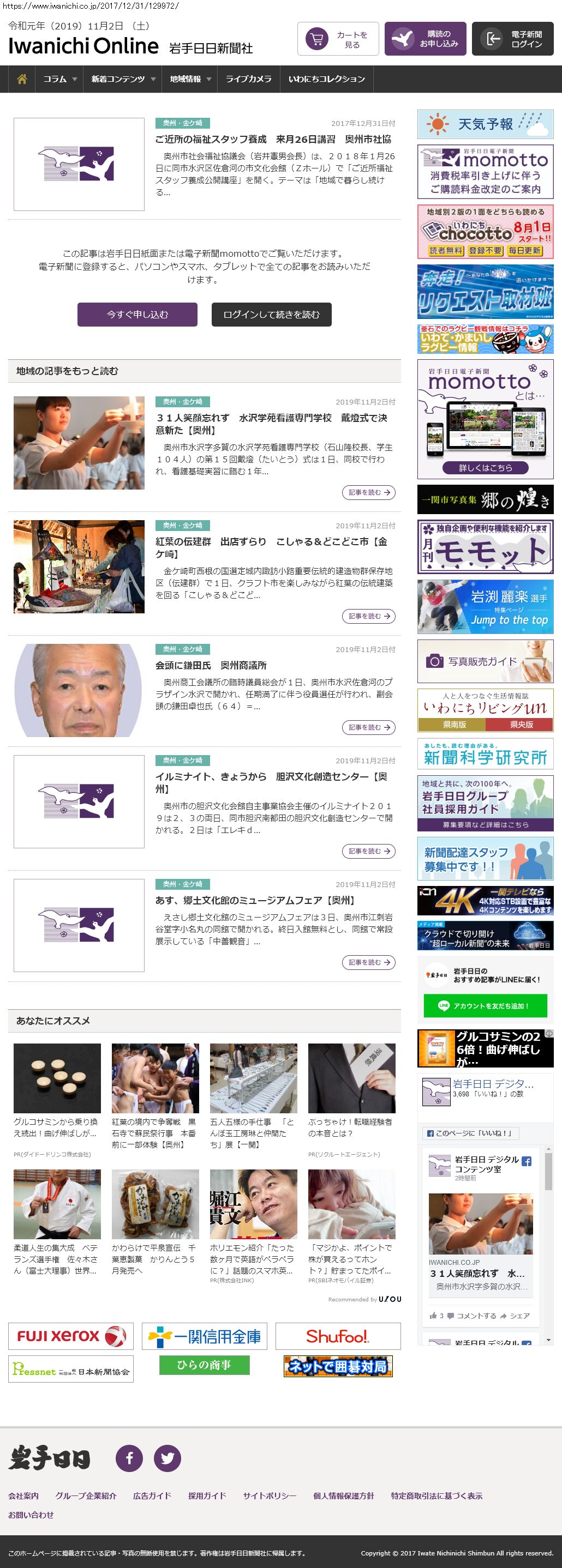Open the 天気予報 weather banner
This screenshot has width=562, height=1568.
tap(485, 124)
